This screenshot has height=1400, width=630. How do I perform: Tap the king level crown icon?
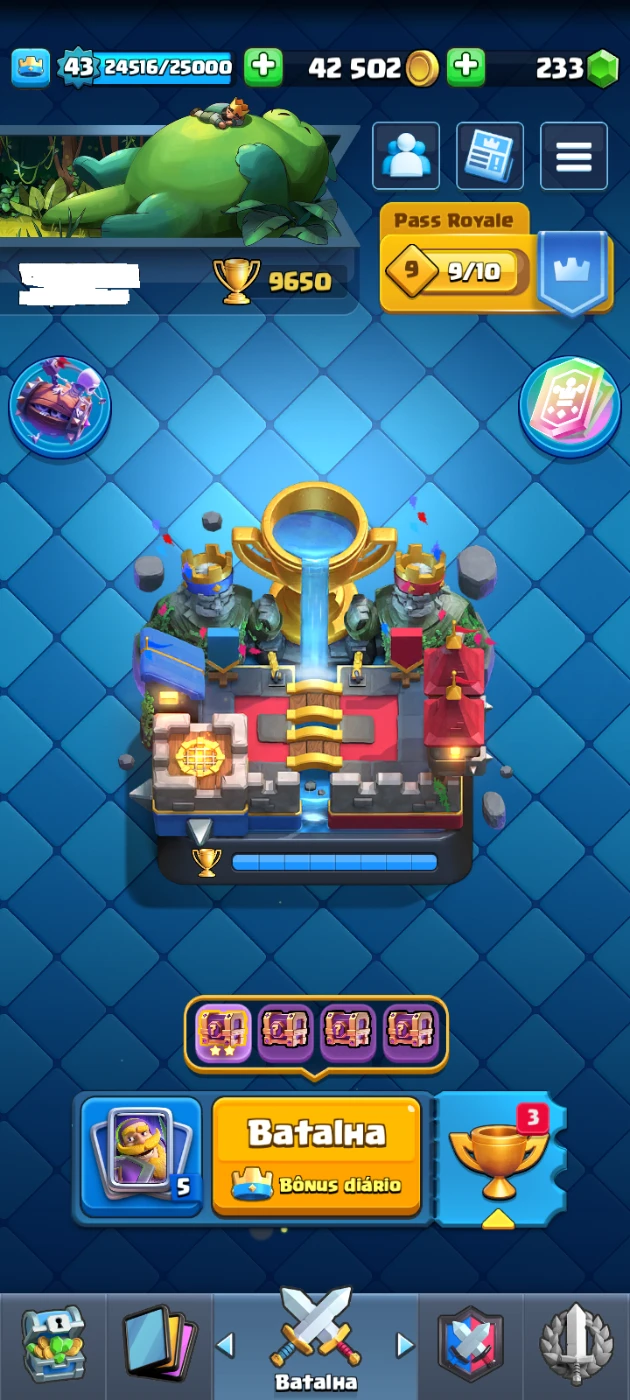[x=31, y=68]
